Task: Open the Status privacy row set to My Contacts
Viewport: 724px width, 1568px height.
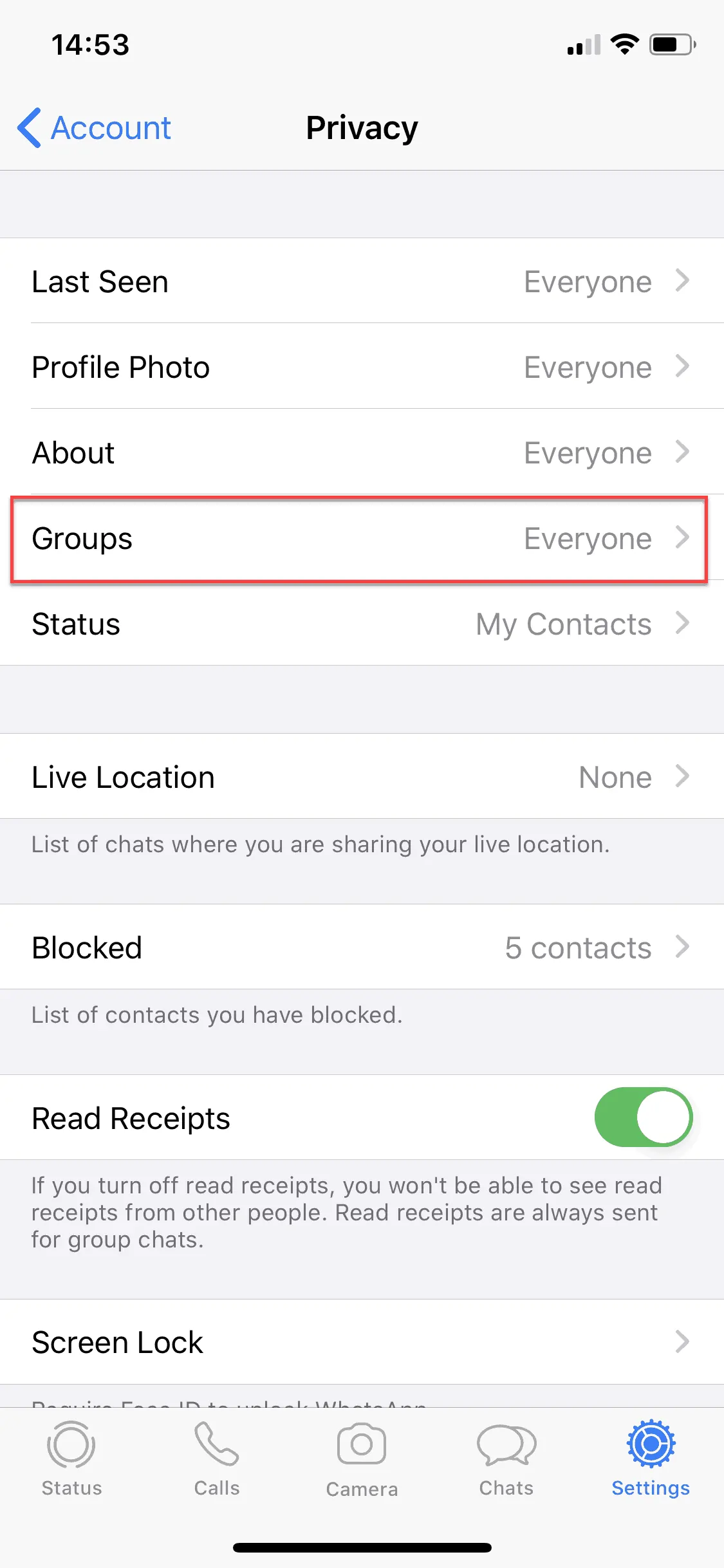Action: (x=362, y=623)
